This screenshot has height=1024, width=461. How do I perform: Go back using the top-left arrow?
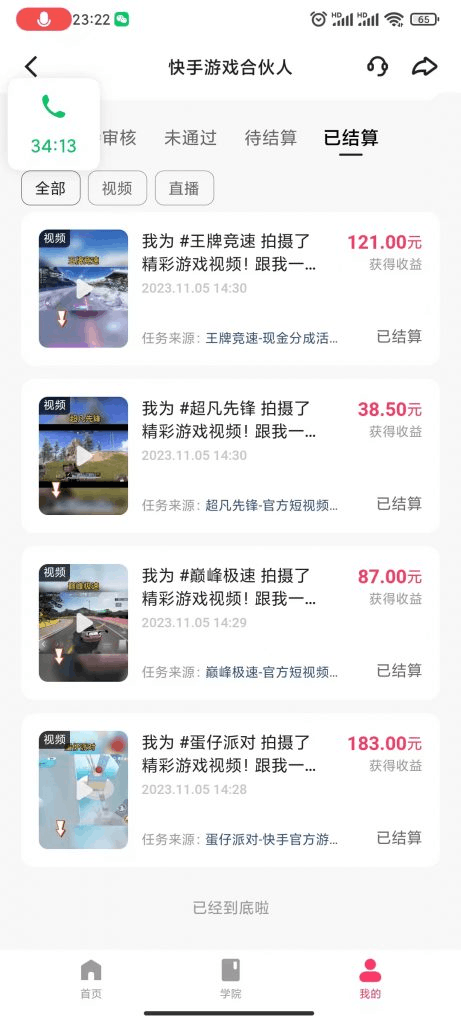tap(31, 67)
